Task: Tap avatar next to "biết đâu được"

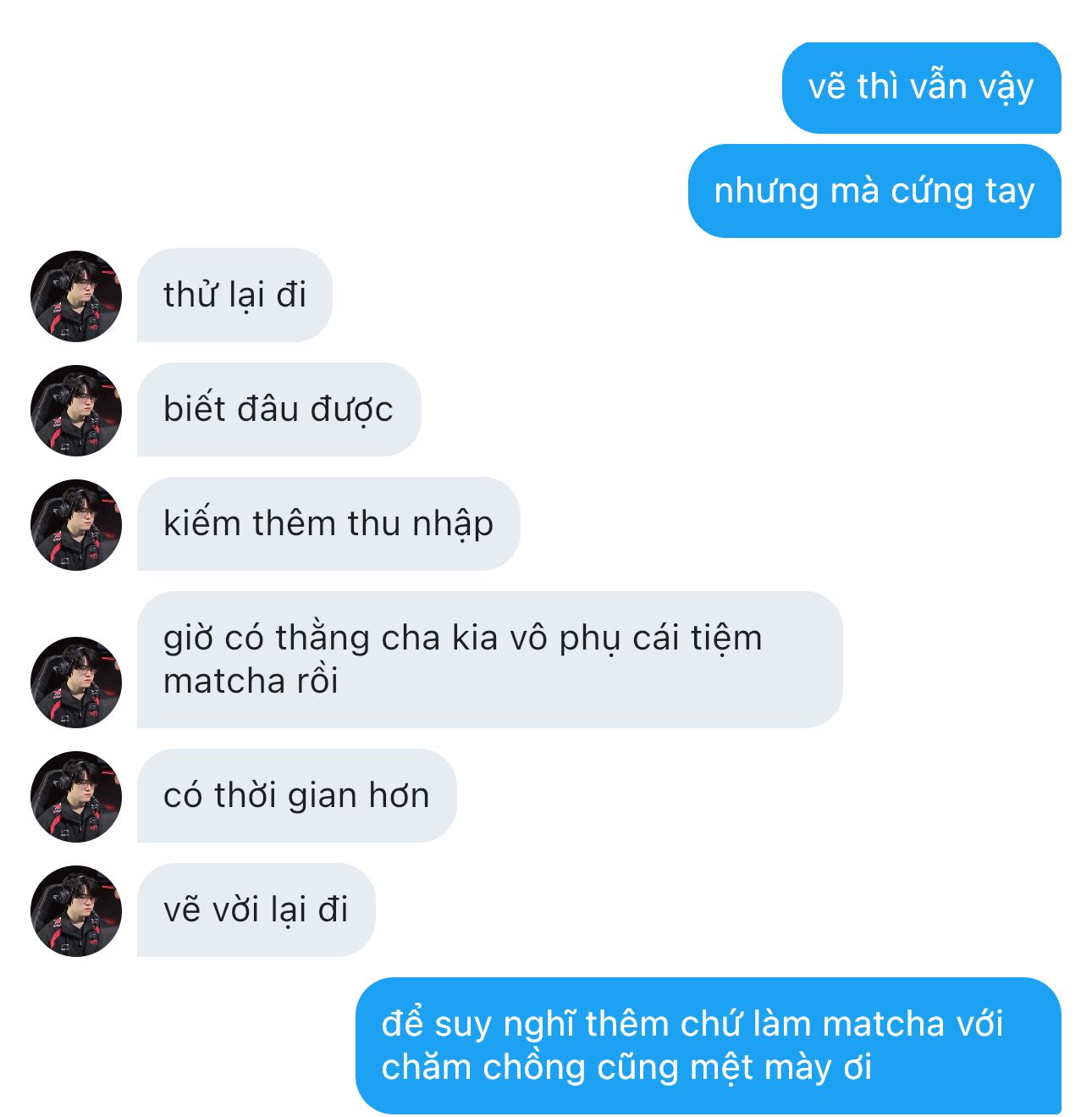Action: click(x=76, y=411)
